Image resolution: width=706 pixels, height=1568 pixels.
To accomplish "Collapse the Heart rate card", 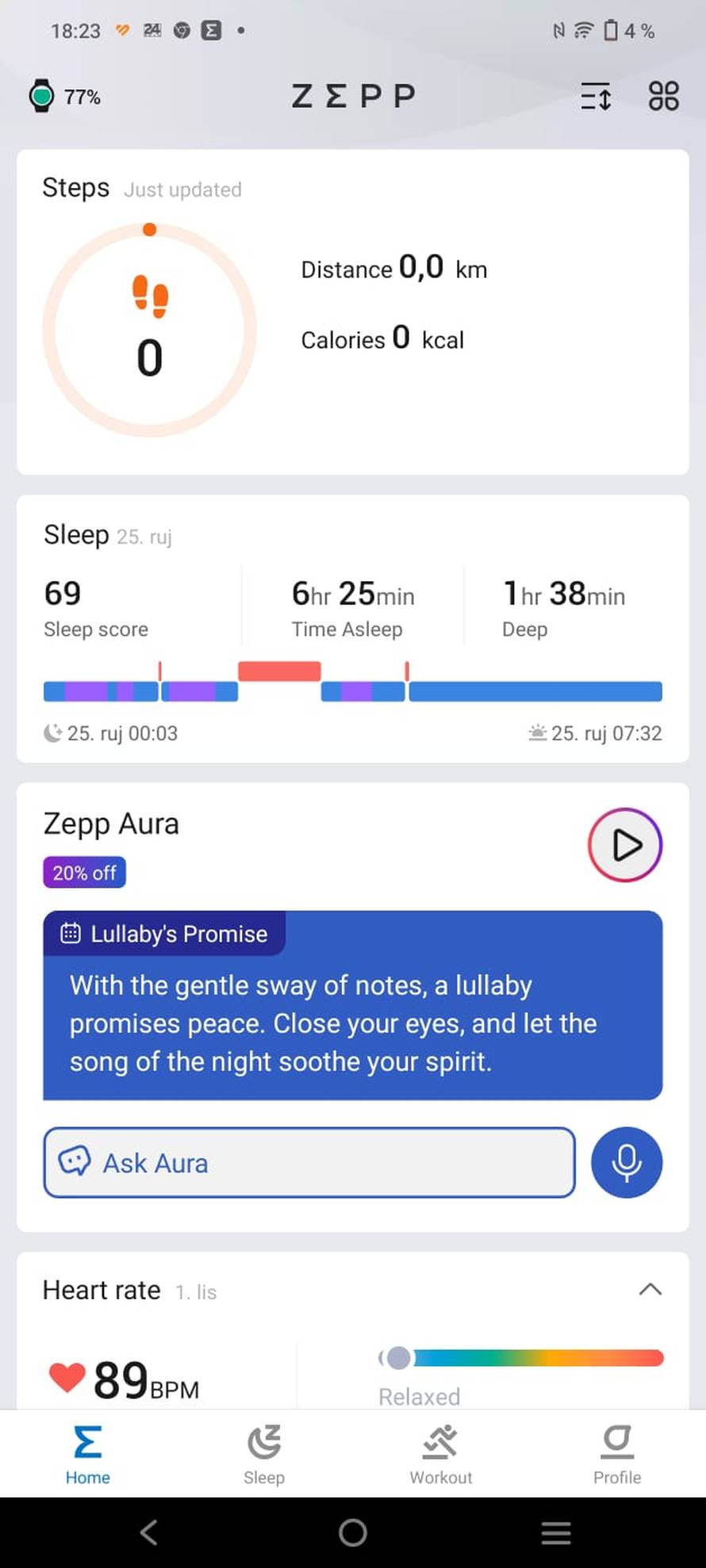I will [x=650, y=1289].
